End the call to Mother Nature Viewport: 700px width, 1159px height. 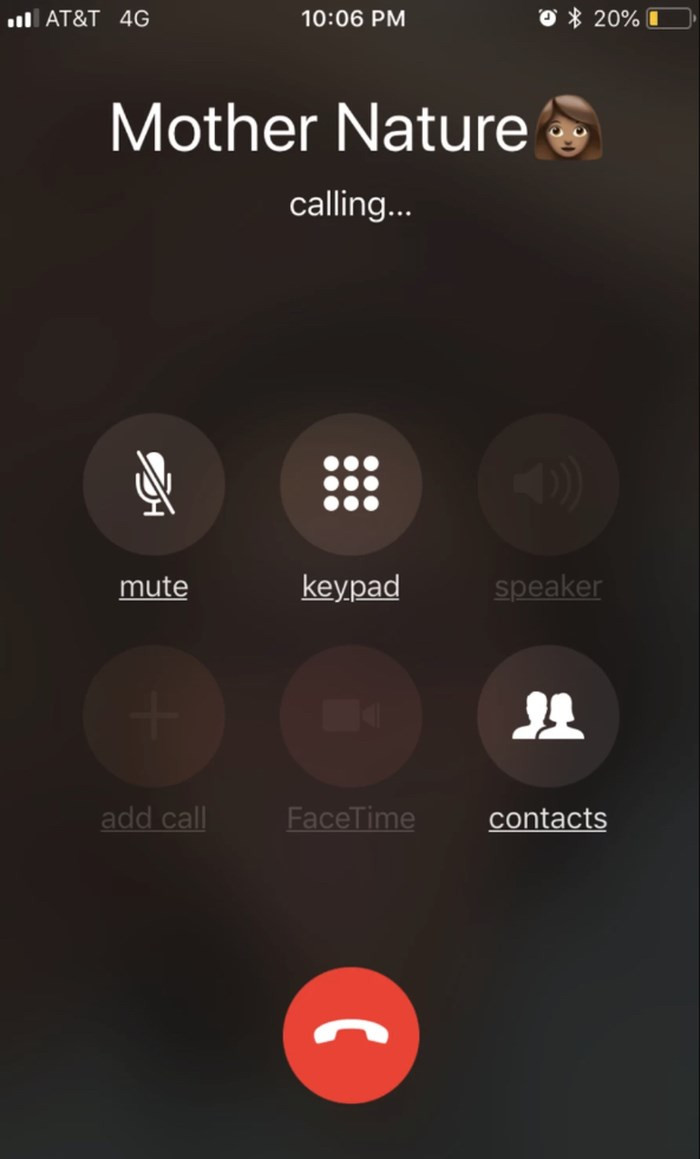tap(350, 1035)
